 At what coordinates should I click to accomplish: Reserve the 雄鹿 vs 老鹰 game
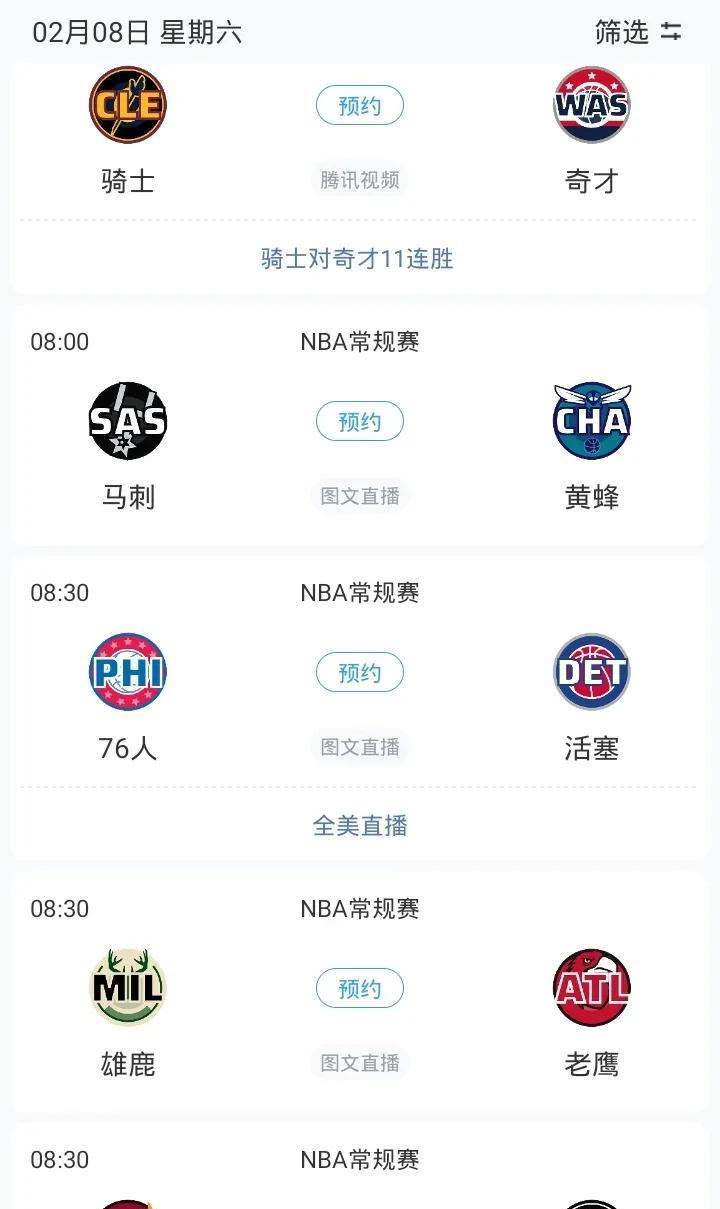[x=360, y=989]
